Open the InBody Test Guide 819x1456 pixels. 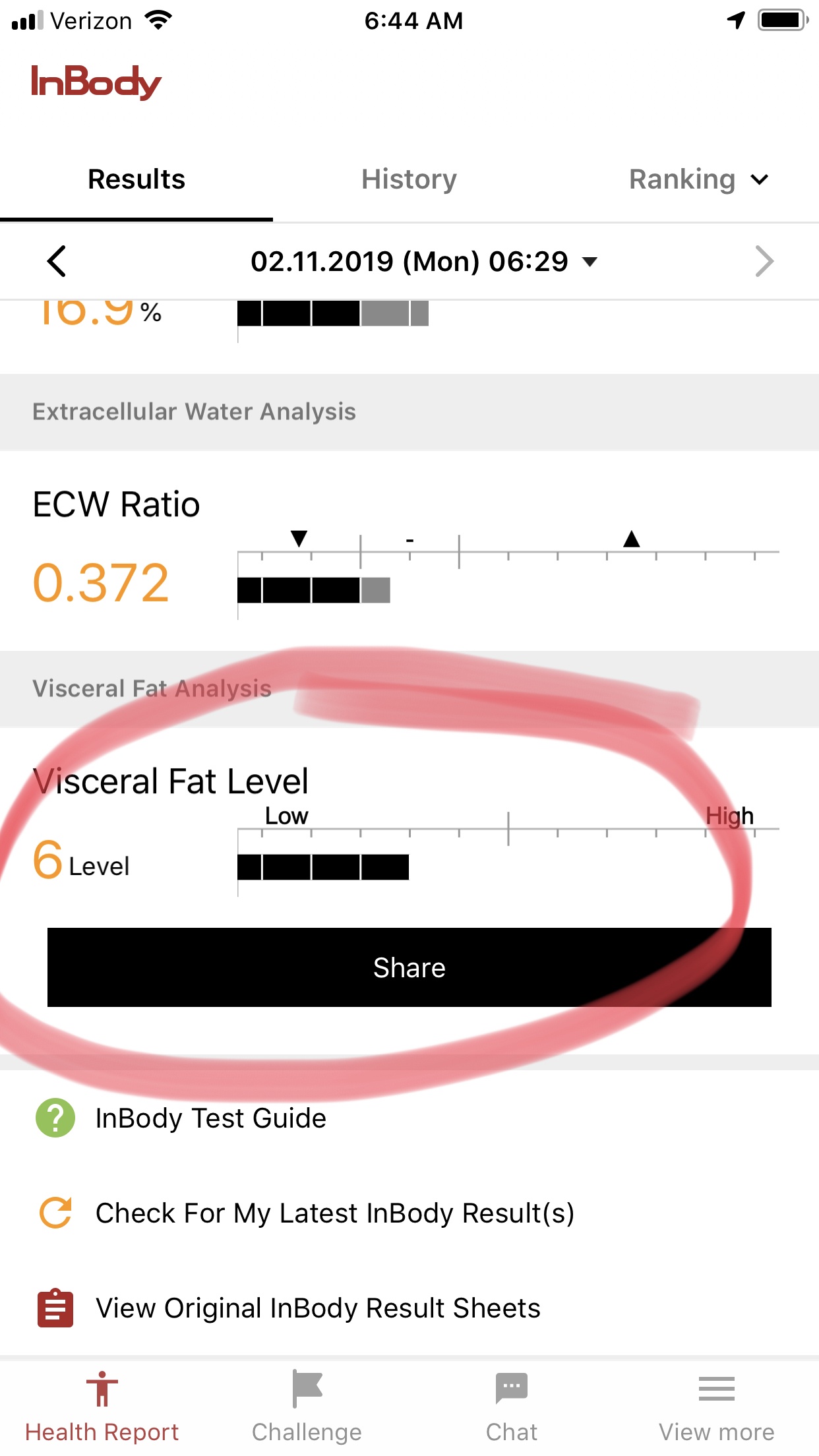coord(210,1118)
